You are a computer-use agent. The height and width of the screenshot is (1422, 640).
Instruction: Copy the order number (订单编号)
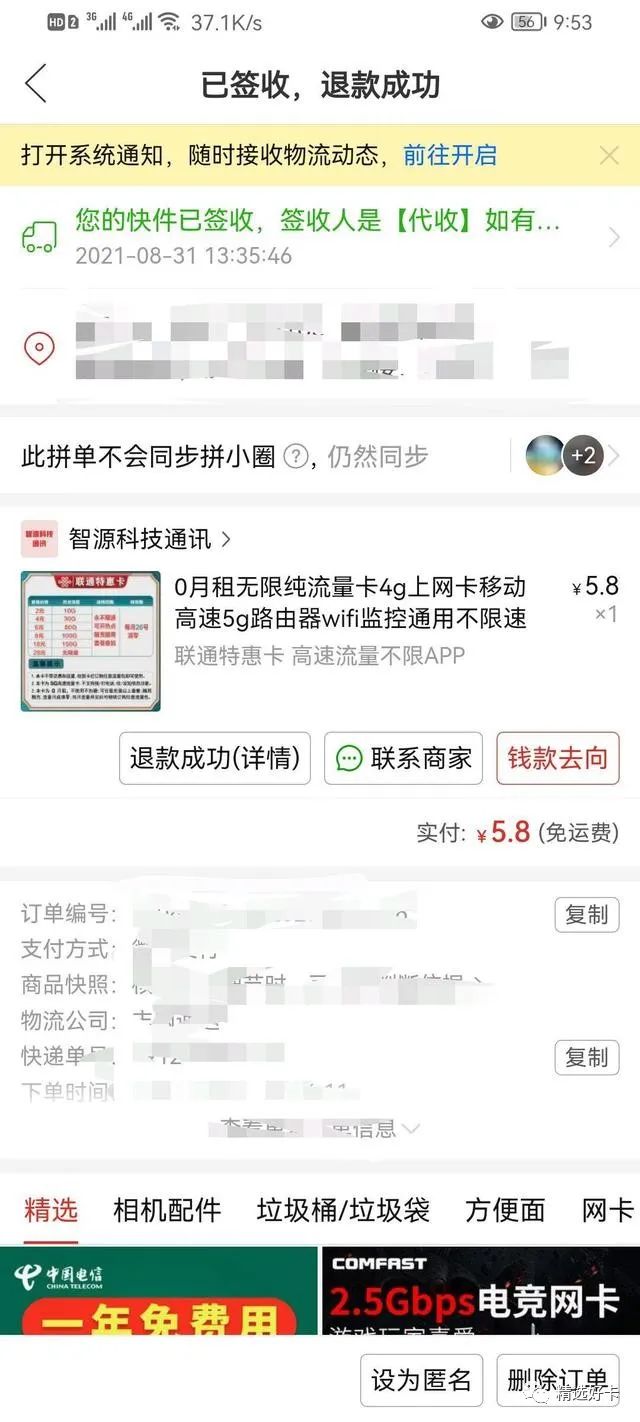click(x=587, y=914)
